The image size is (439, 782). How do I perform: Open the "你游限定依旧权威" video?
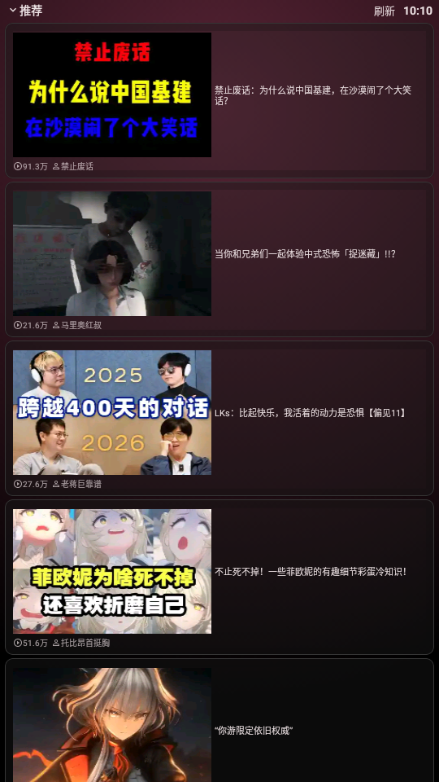coord(220,721)
